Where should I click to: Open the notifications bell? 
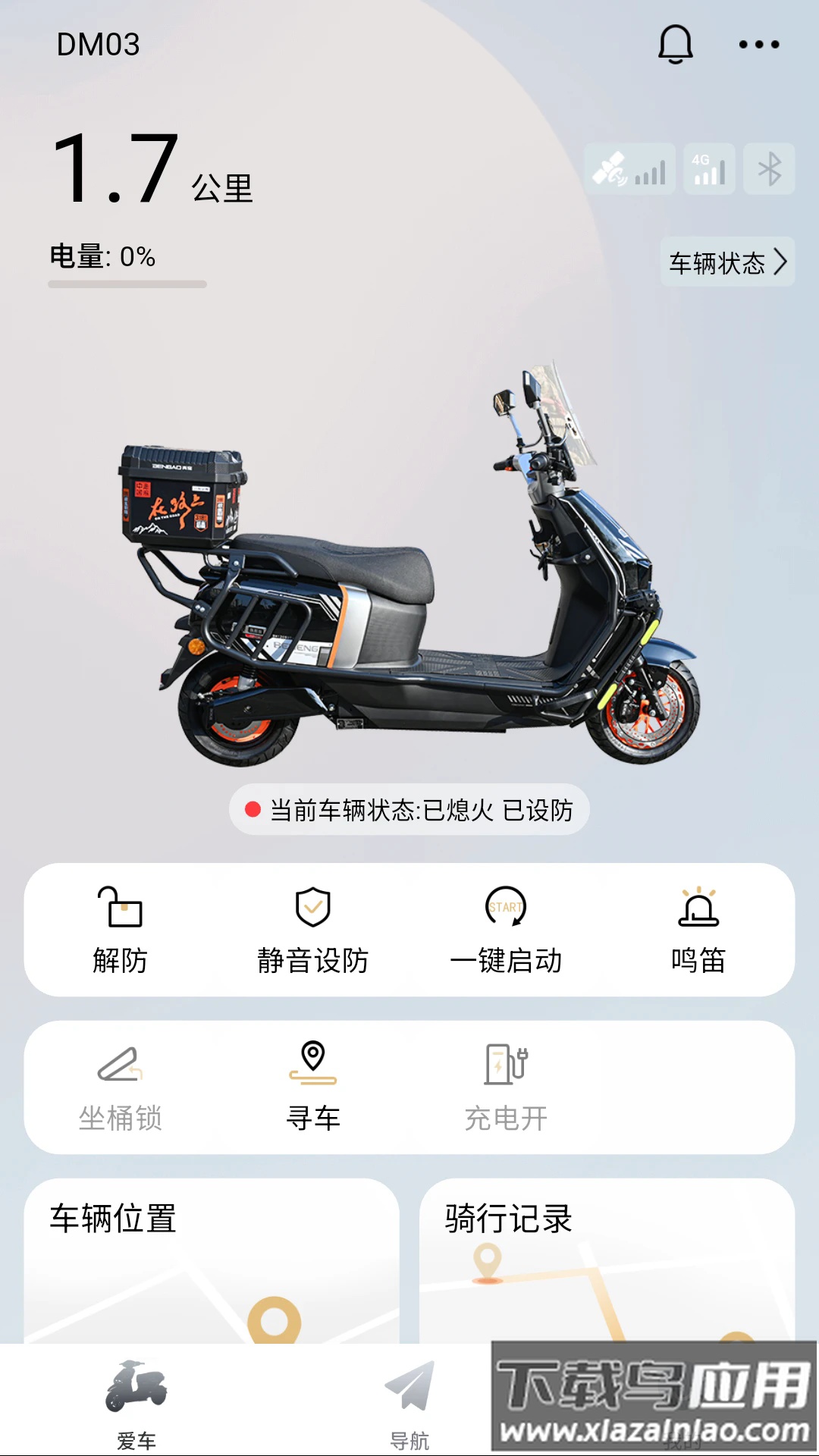click(x=675, y=44)
